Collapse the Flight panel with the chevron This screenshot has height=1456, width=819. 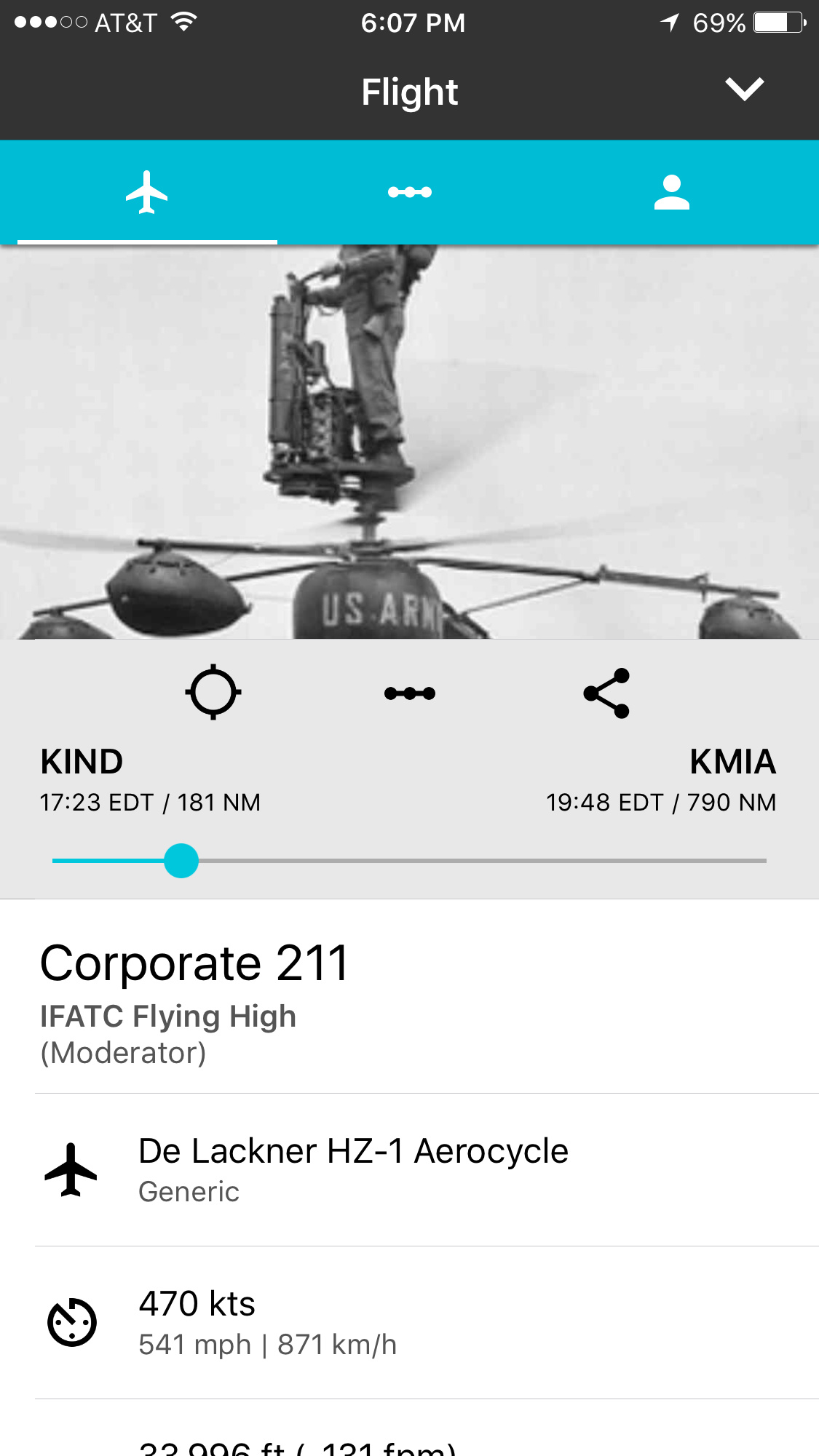click(744, 89)
